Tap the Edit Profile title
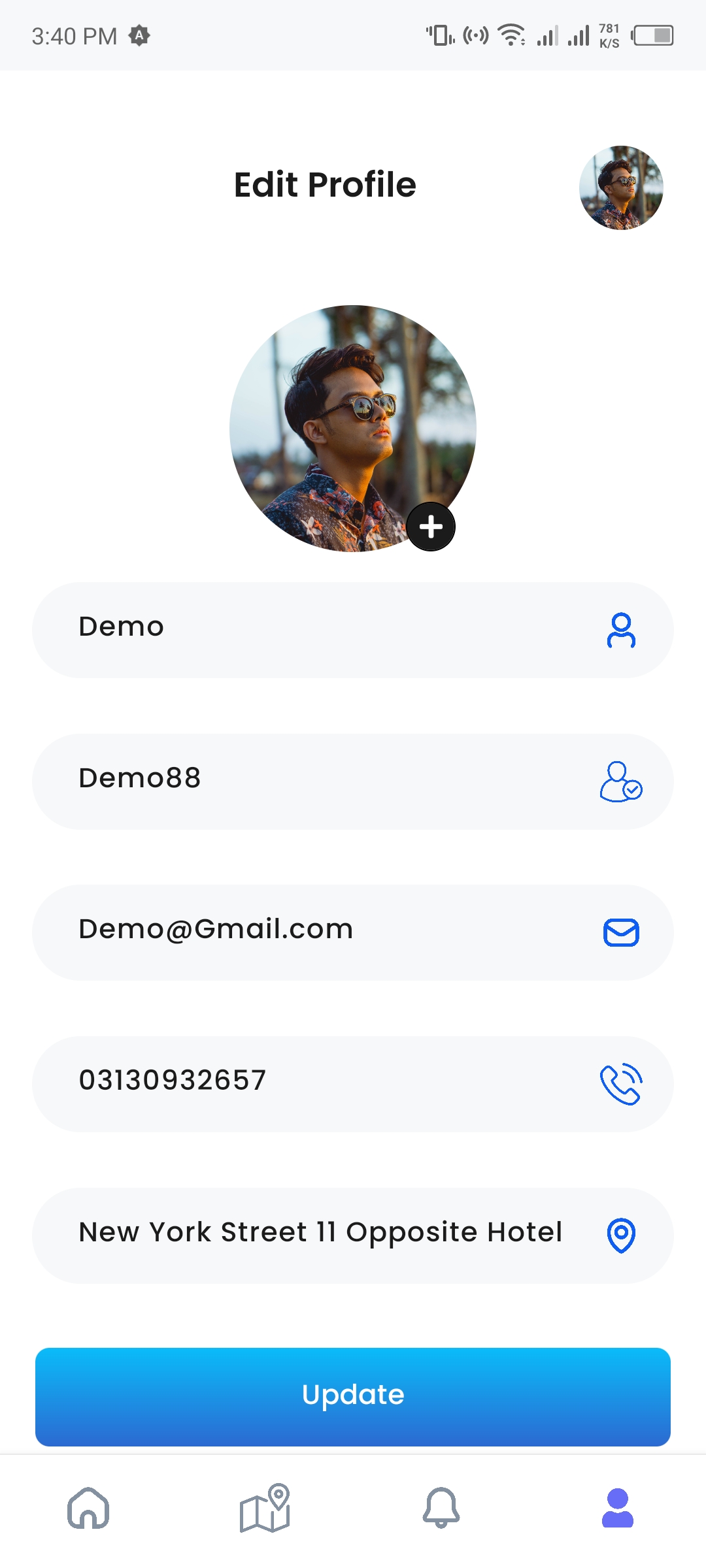Image resolution: width=706 pixels, height=1568 pixels. tap(325, 185)
